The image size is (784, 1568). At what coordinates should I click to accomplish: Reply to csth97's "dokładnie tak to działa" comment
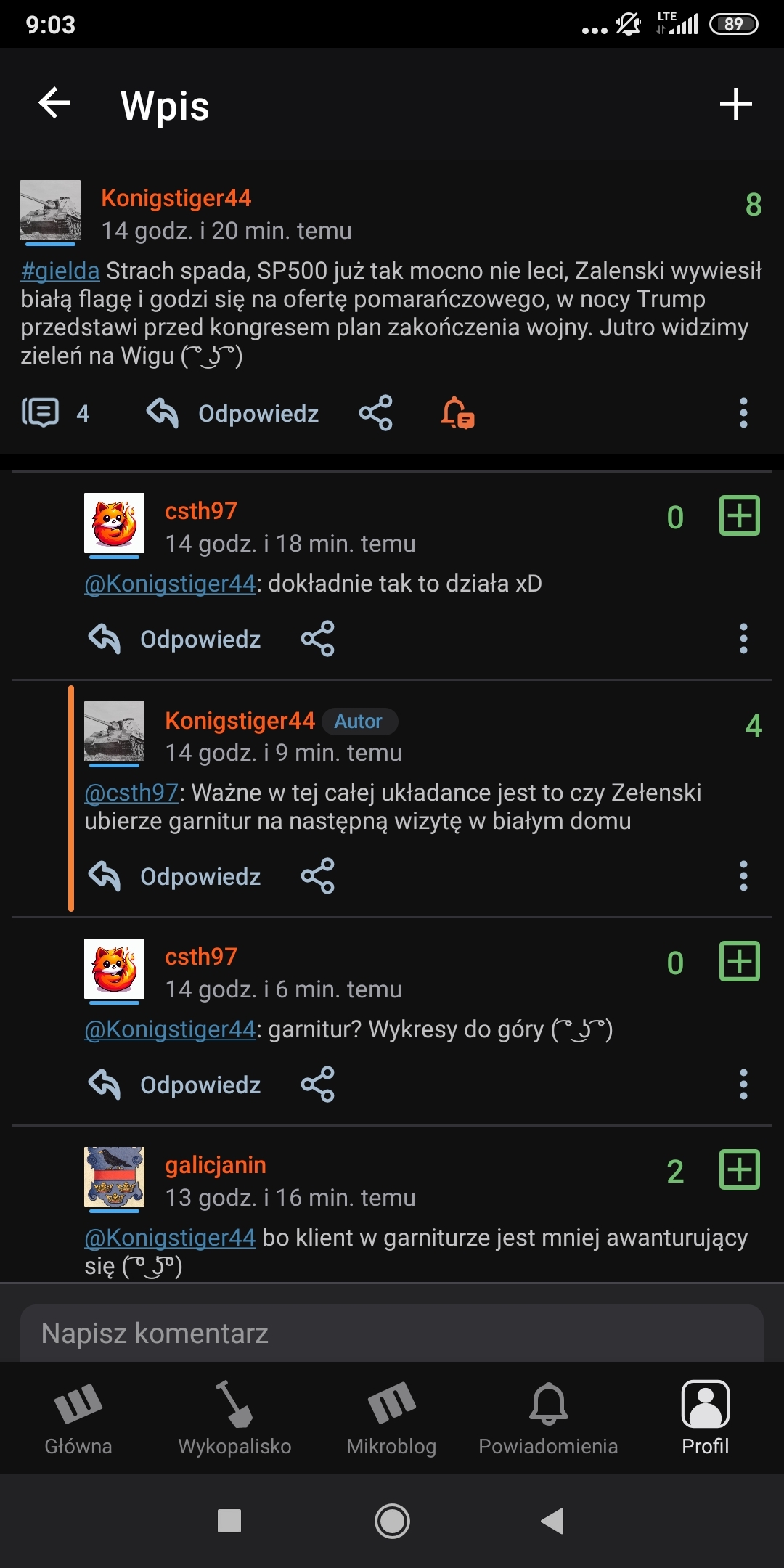tap(174, 639)
